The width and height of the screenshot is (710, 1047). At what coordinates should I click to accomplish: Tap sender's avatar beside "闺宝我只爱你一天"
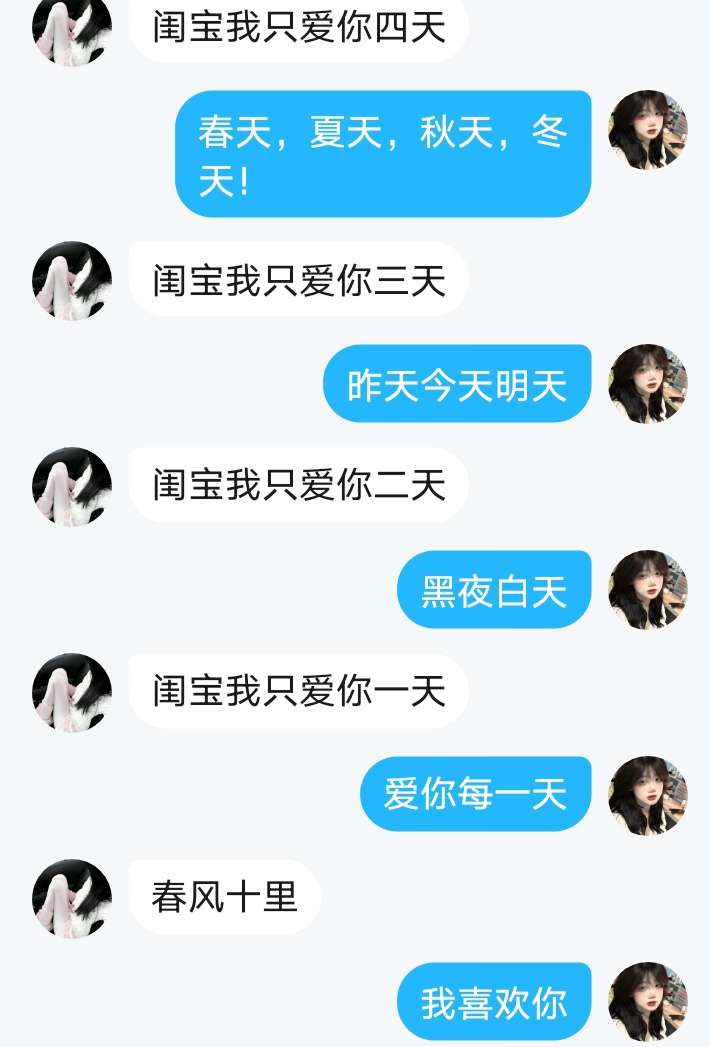[x=72, y=692]
